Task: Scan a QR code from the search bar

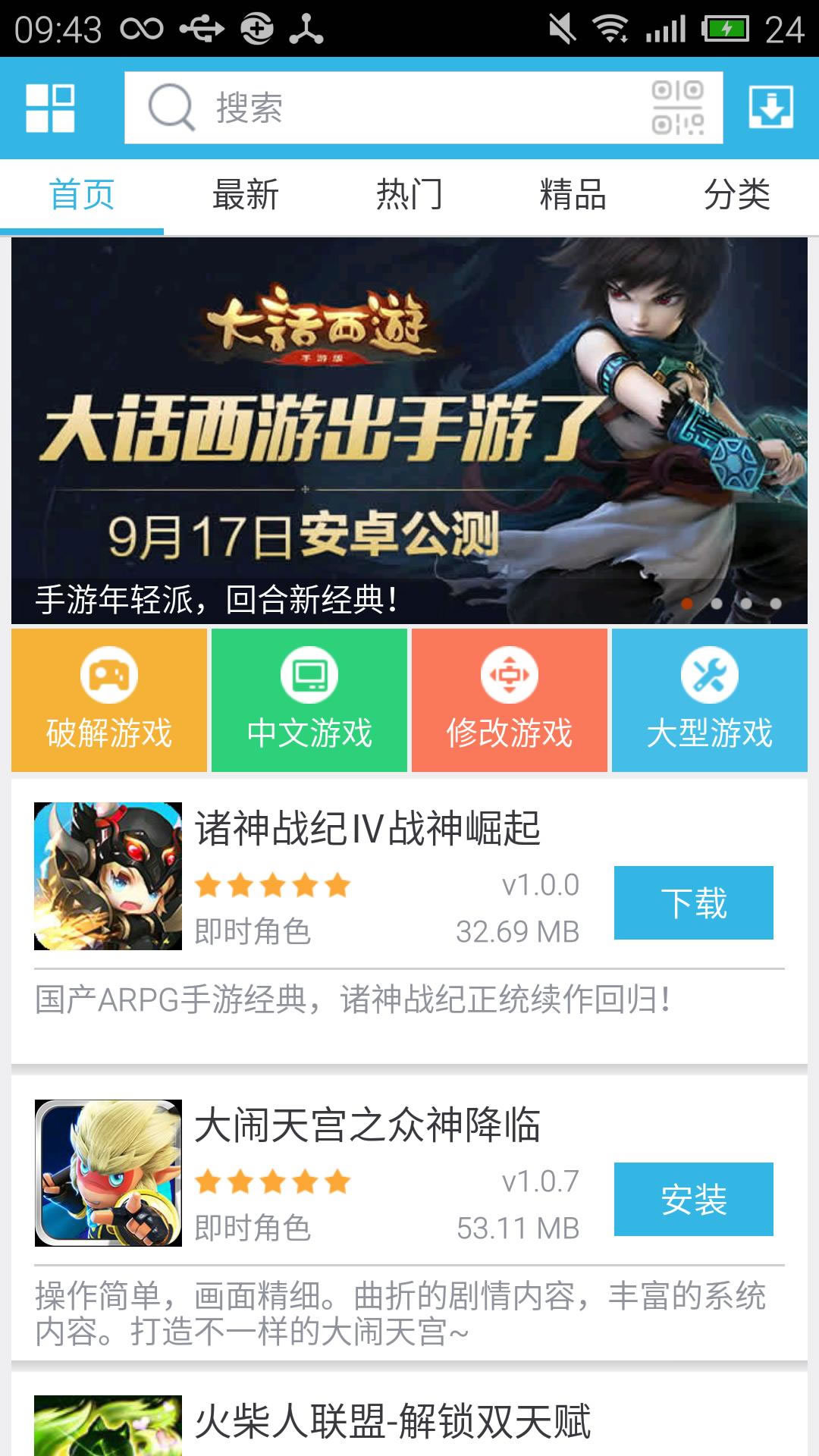Action: tap(677, 106)
